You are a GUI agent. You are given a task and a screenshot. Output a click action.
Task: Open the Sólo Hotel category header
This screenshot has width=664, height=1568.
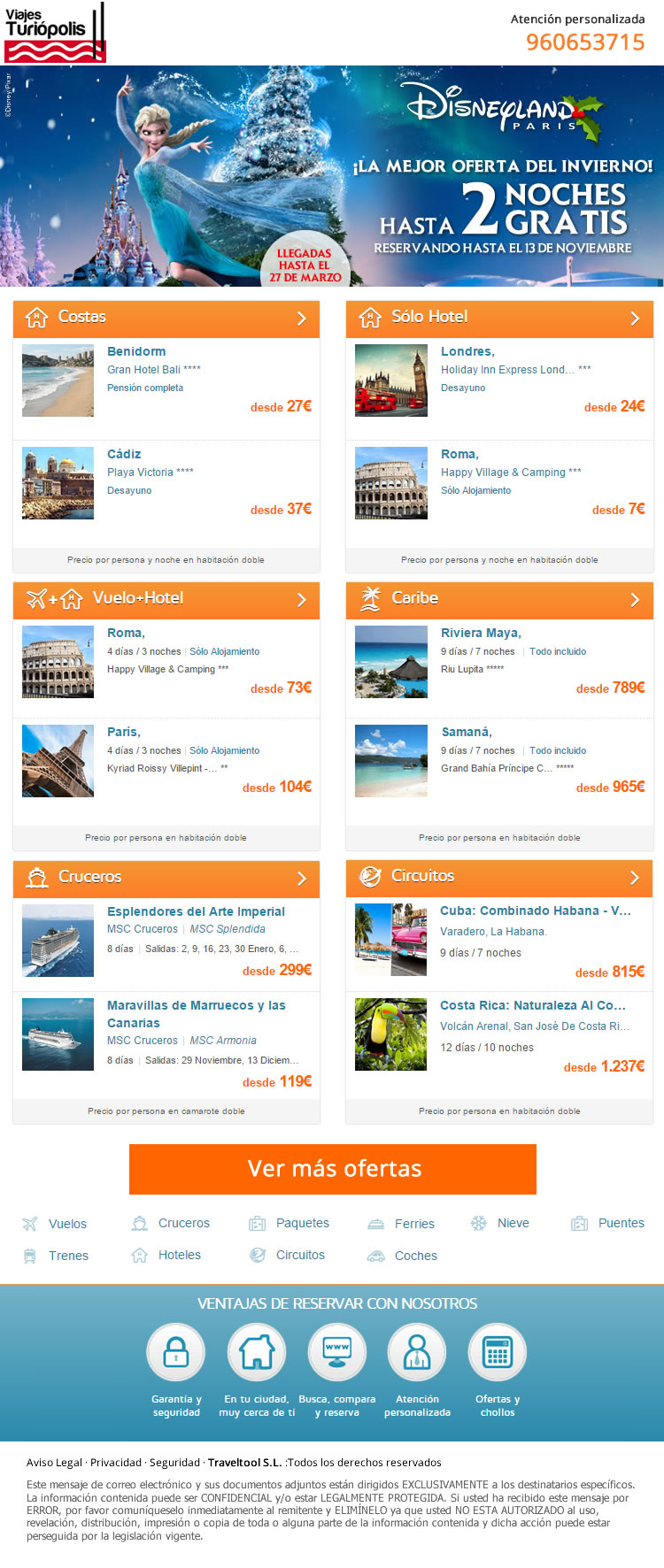pyautogui.click(x=499, y=318)
